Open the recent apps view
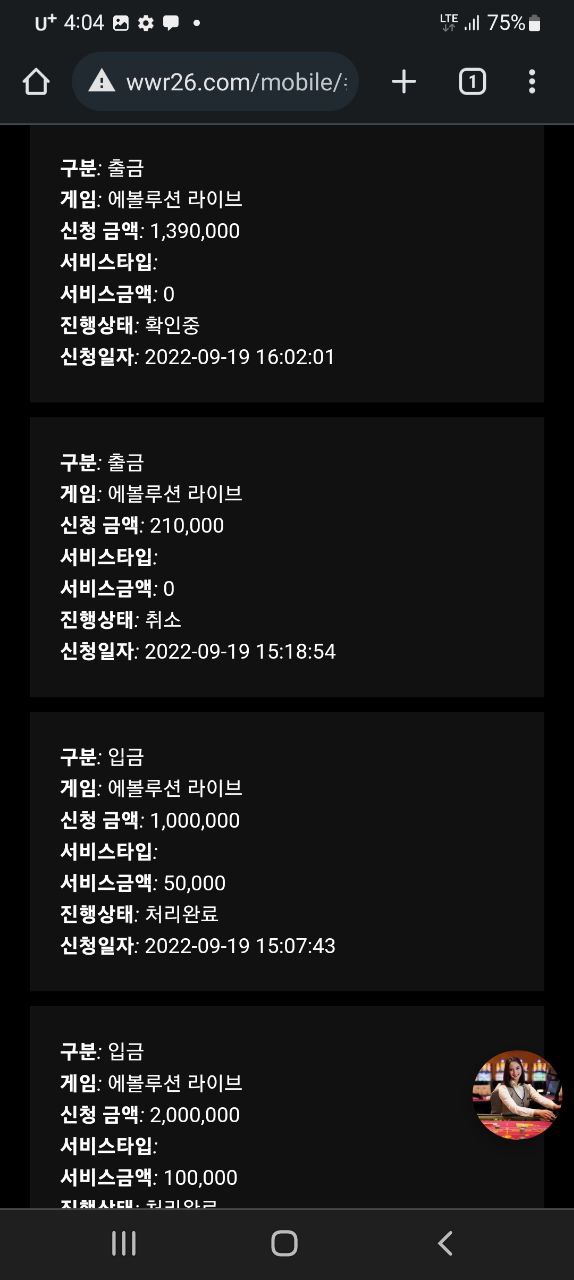 click(x=124, y=1243)
